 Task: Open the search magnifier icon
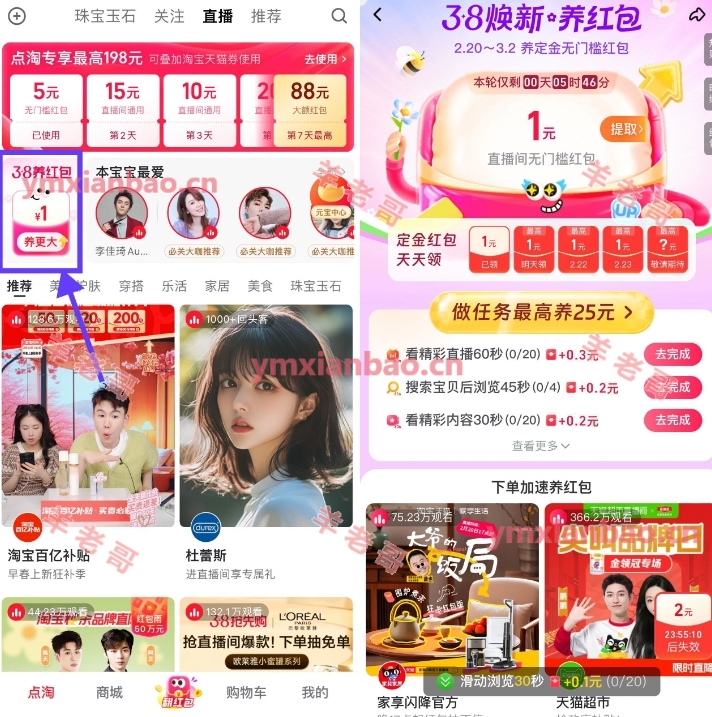[339, 16]
